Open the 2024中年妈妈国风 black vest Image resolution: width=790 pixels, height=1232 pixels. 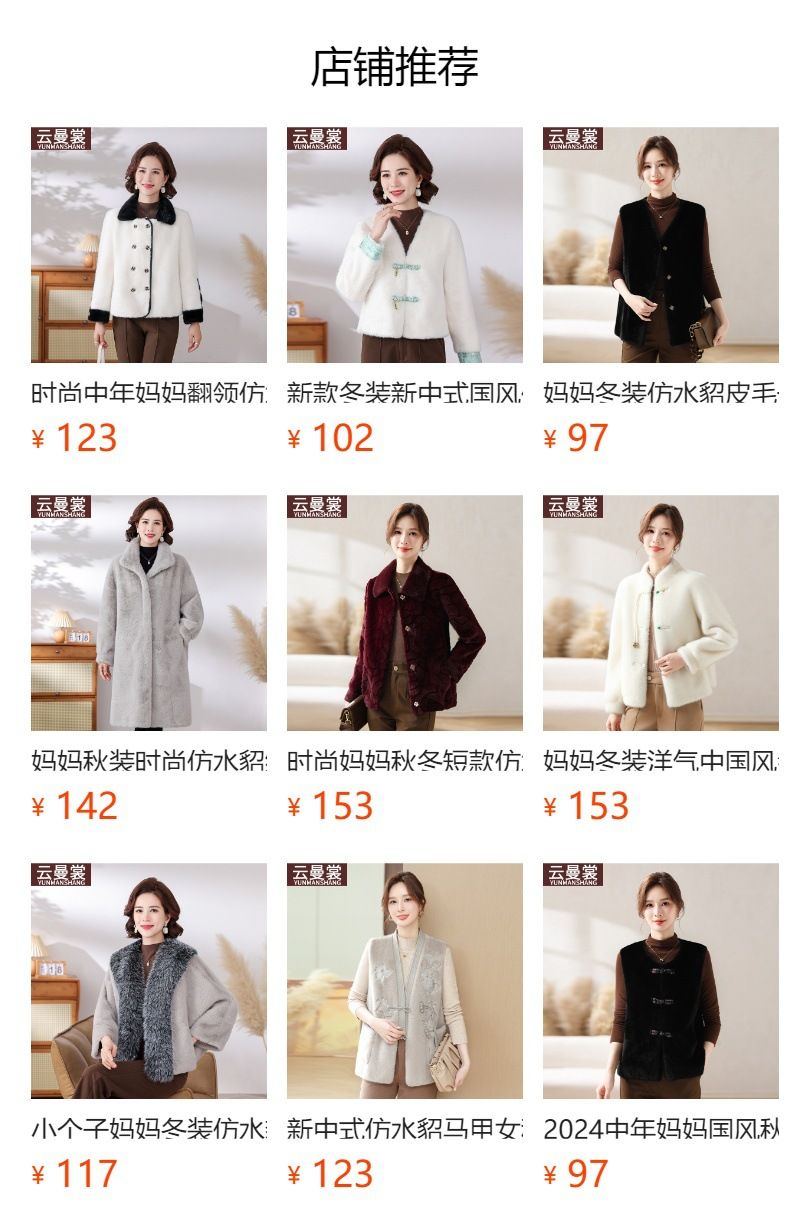pos(661,981)
